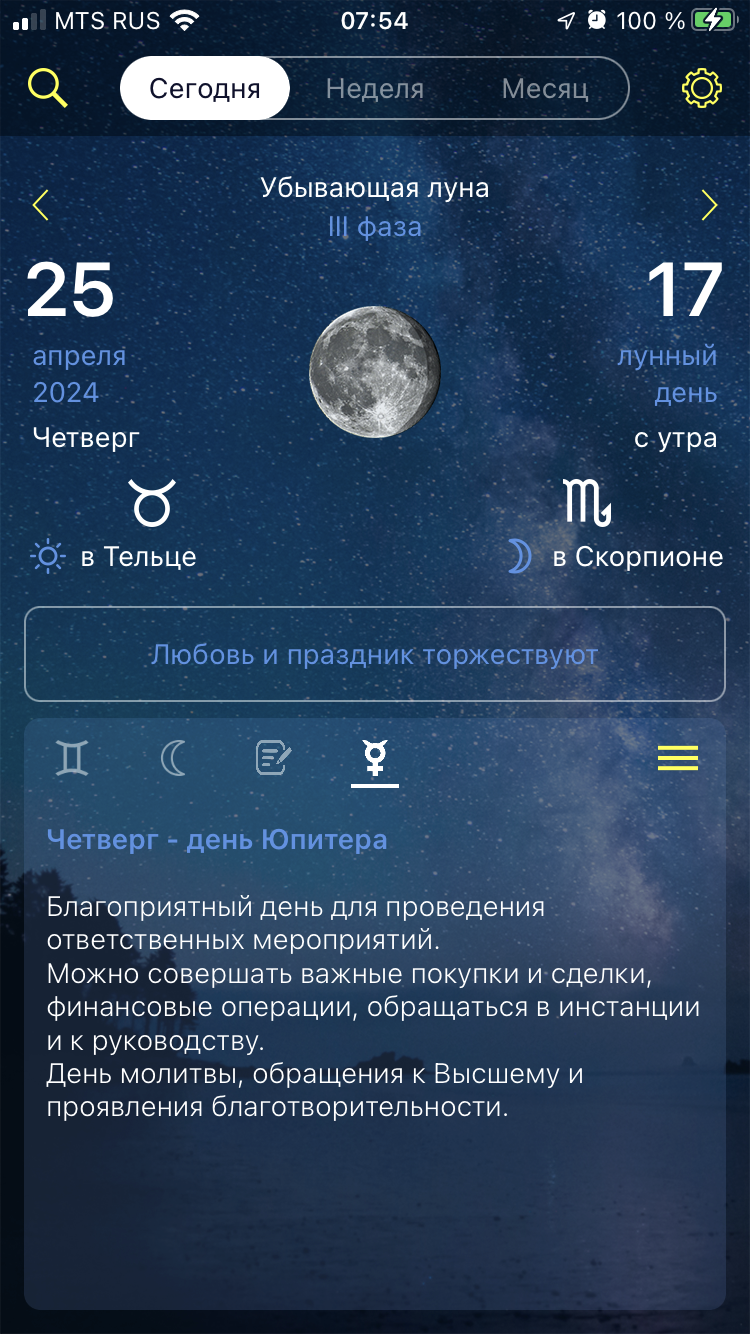Tap 'Любовь и праздник торжествуют' banner
Image resolution: width=750 pixels, height=1334 pixels.
pyautogui.click(x=375, y=654)
